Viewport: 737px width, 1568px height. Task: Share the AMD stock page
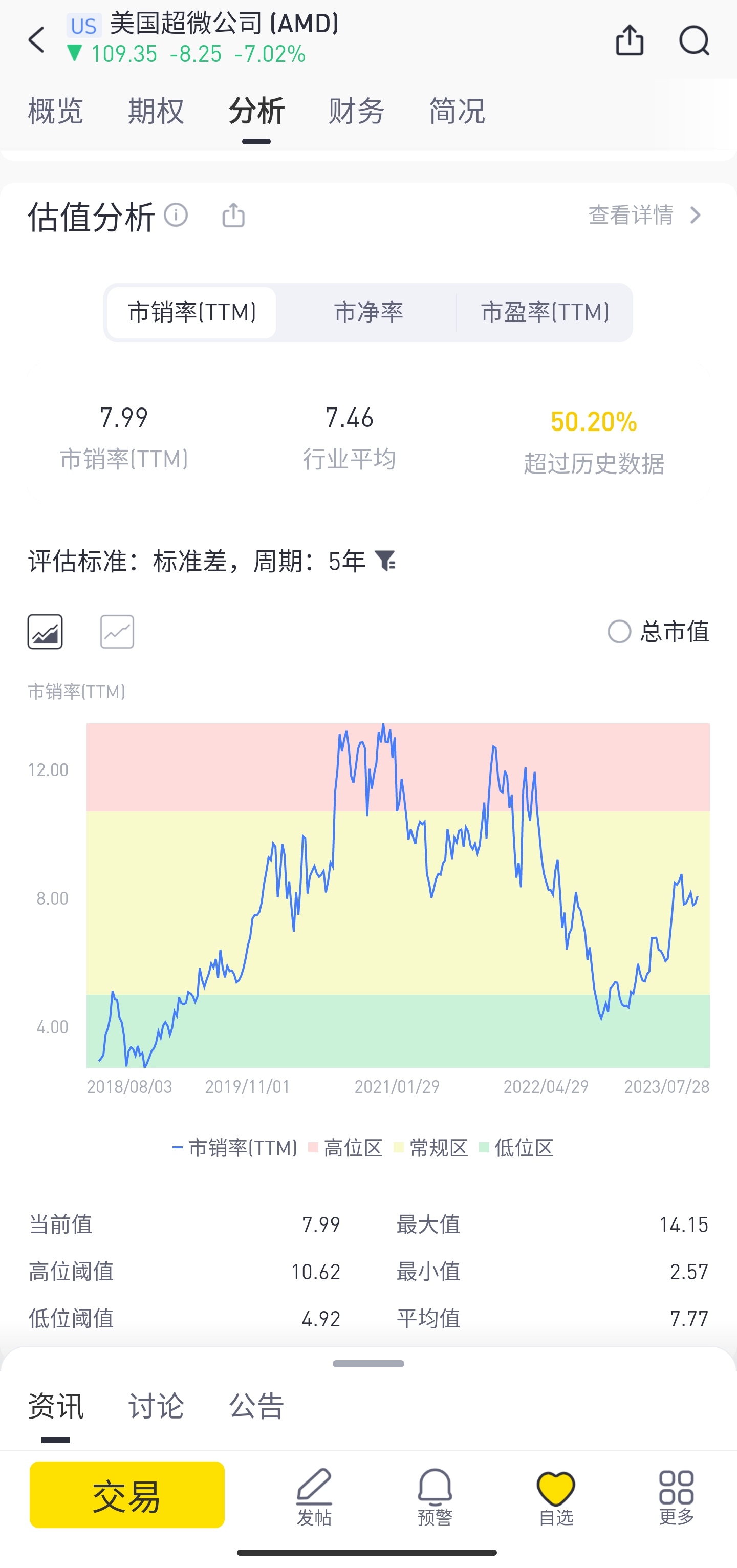[630, 40]
